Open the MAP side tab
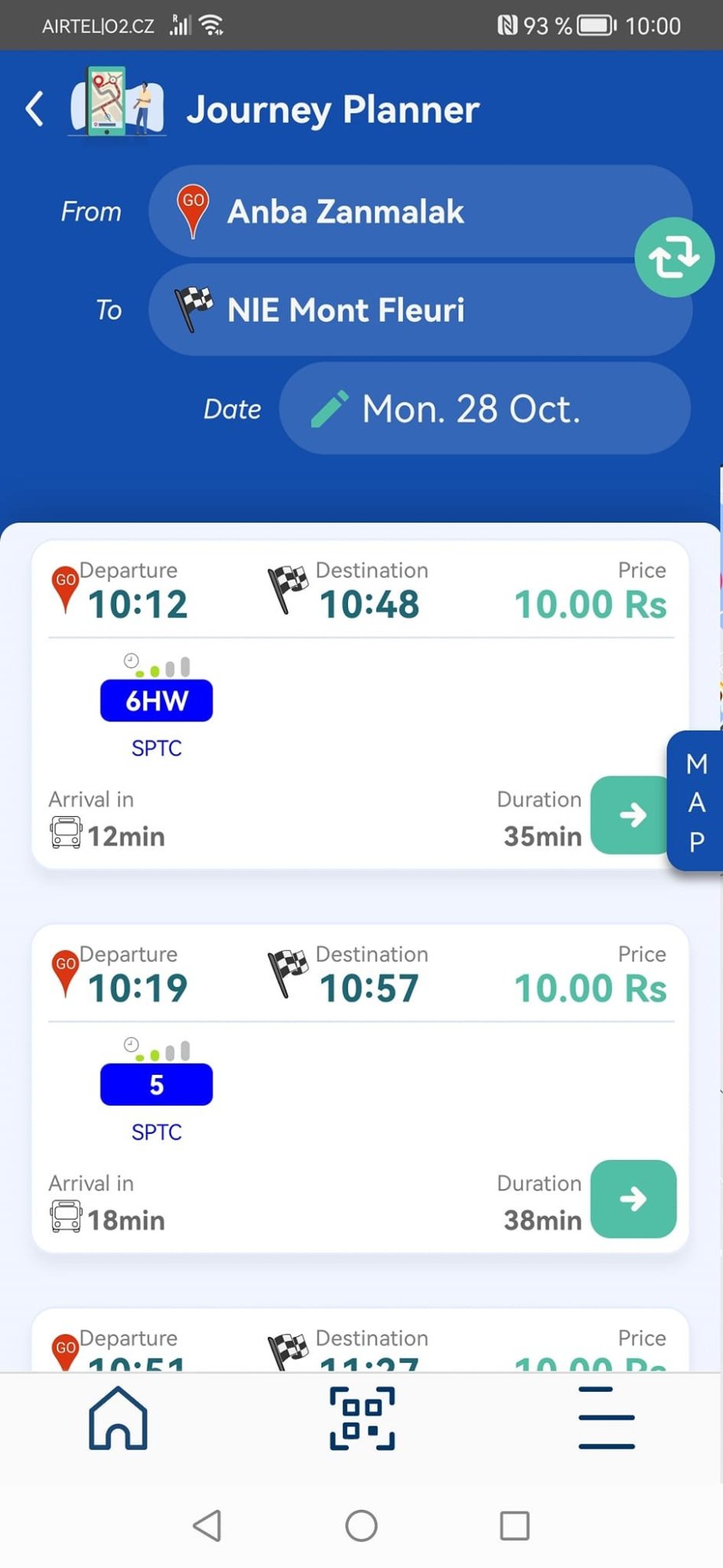 coord(695,803)
